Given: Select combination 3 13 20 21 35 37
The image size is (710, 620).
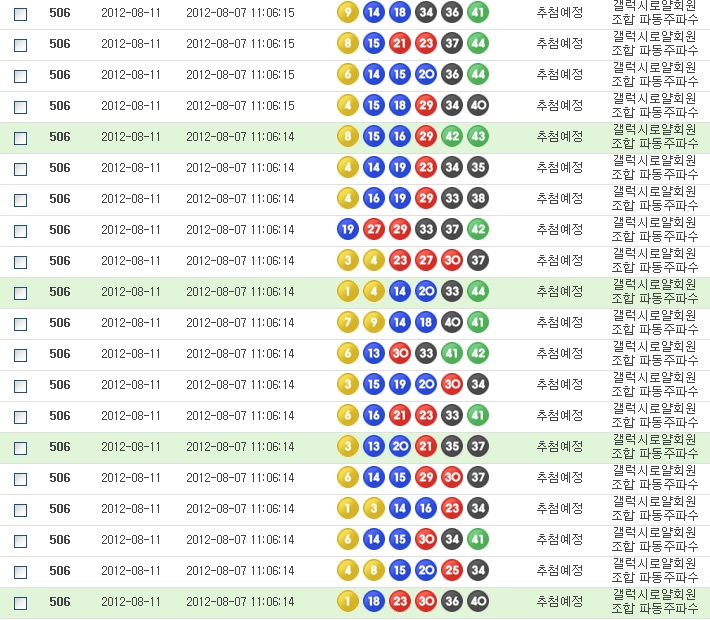Looking at the screenshot, I should pyautogui.click(x=20, y=448).
